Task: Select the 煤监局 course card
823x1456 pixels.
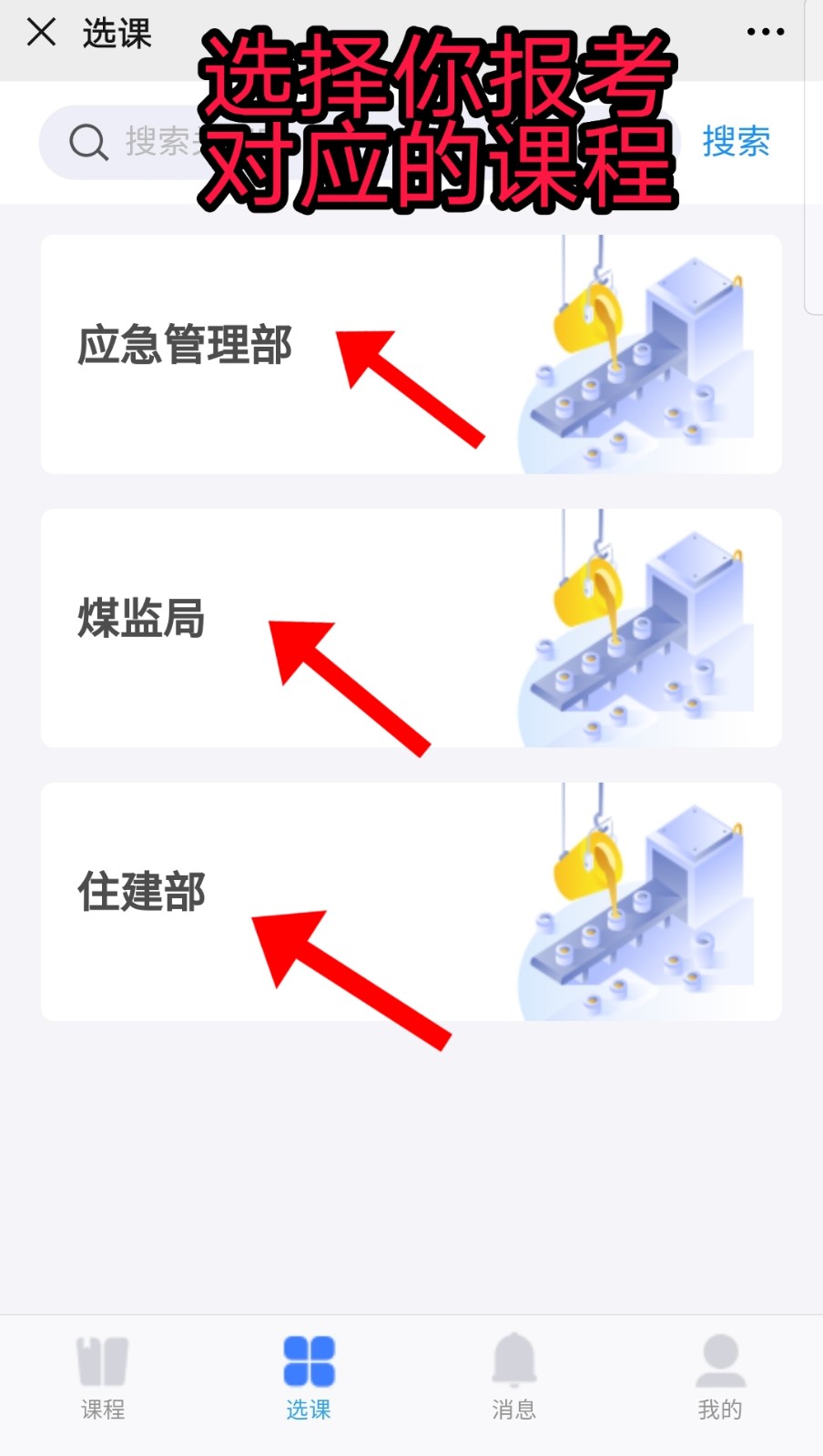Action: point(410,628)
